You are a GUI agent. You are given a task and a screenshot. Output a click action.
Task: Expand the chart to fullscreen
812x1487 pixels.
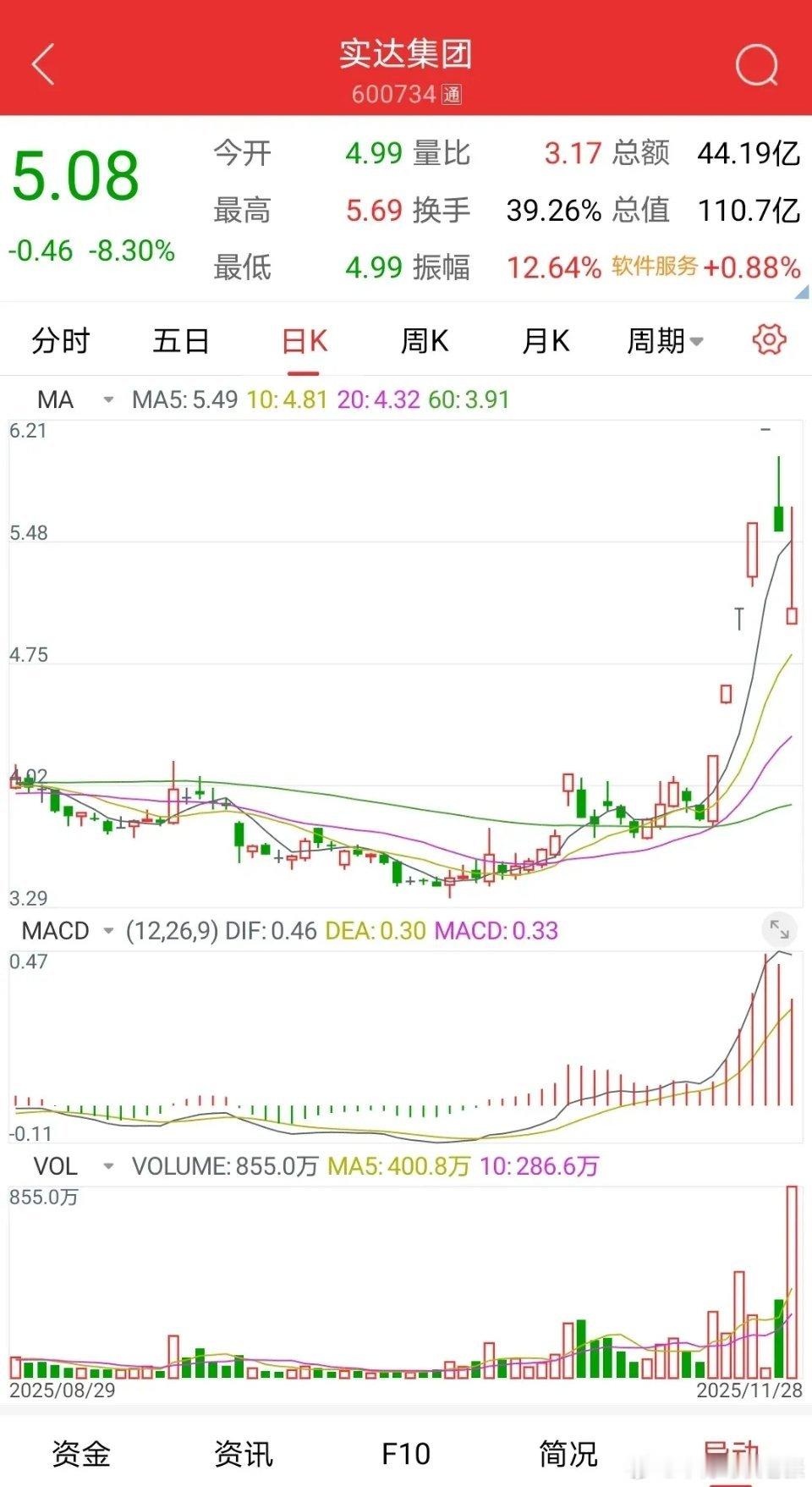coord(779,931)
